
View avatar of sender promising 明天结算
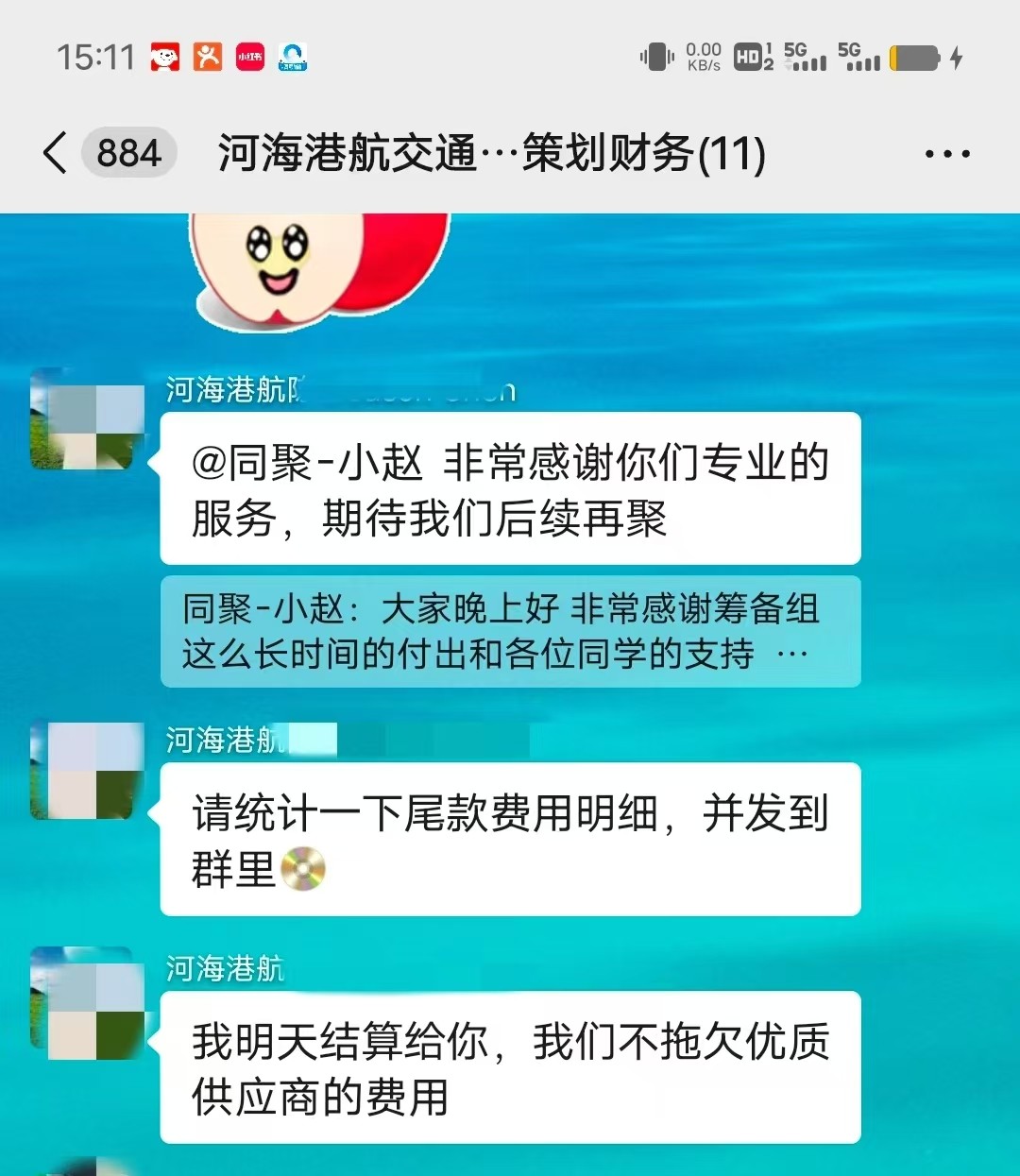point(86,1001)
